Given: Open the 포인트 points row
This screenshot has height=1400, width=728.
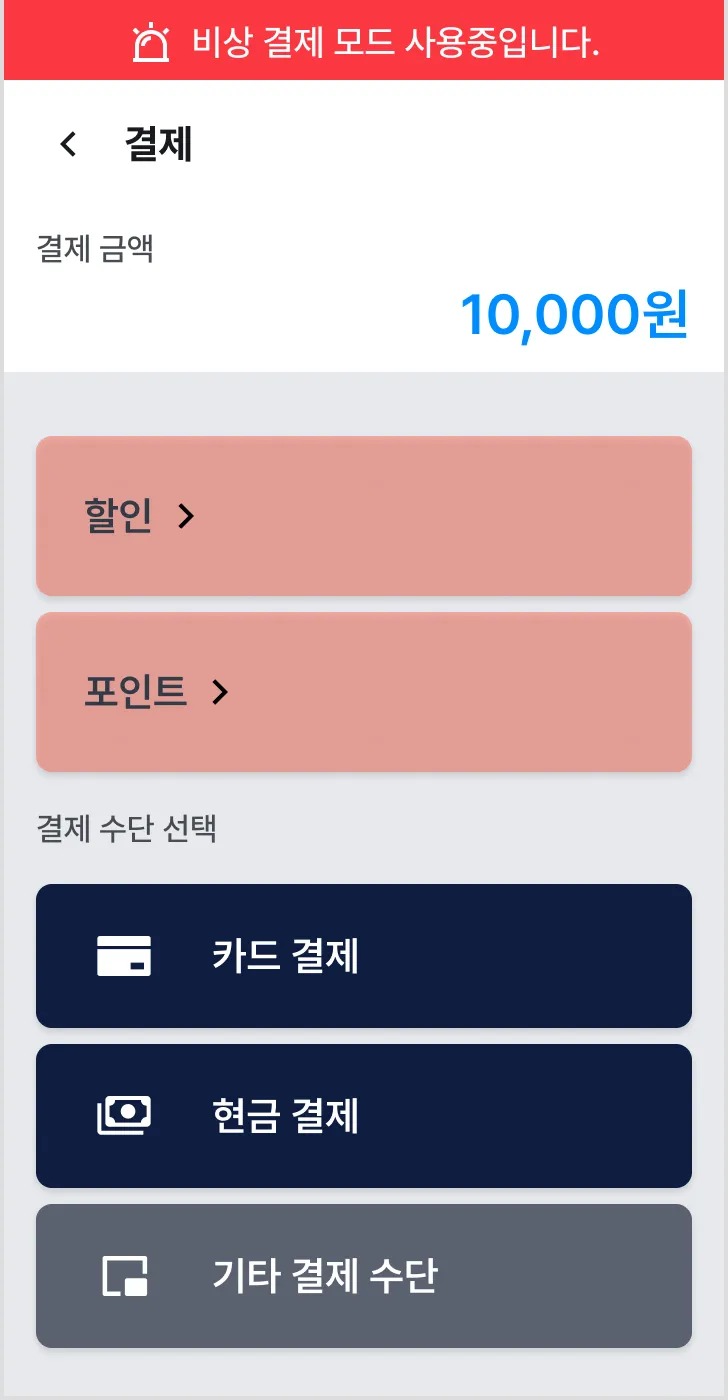Looking at the screenshot, I should [x=364, y=692].
